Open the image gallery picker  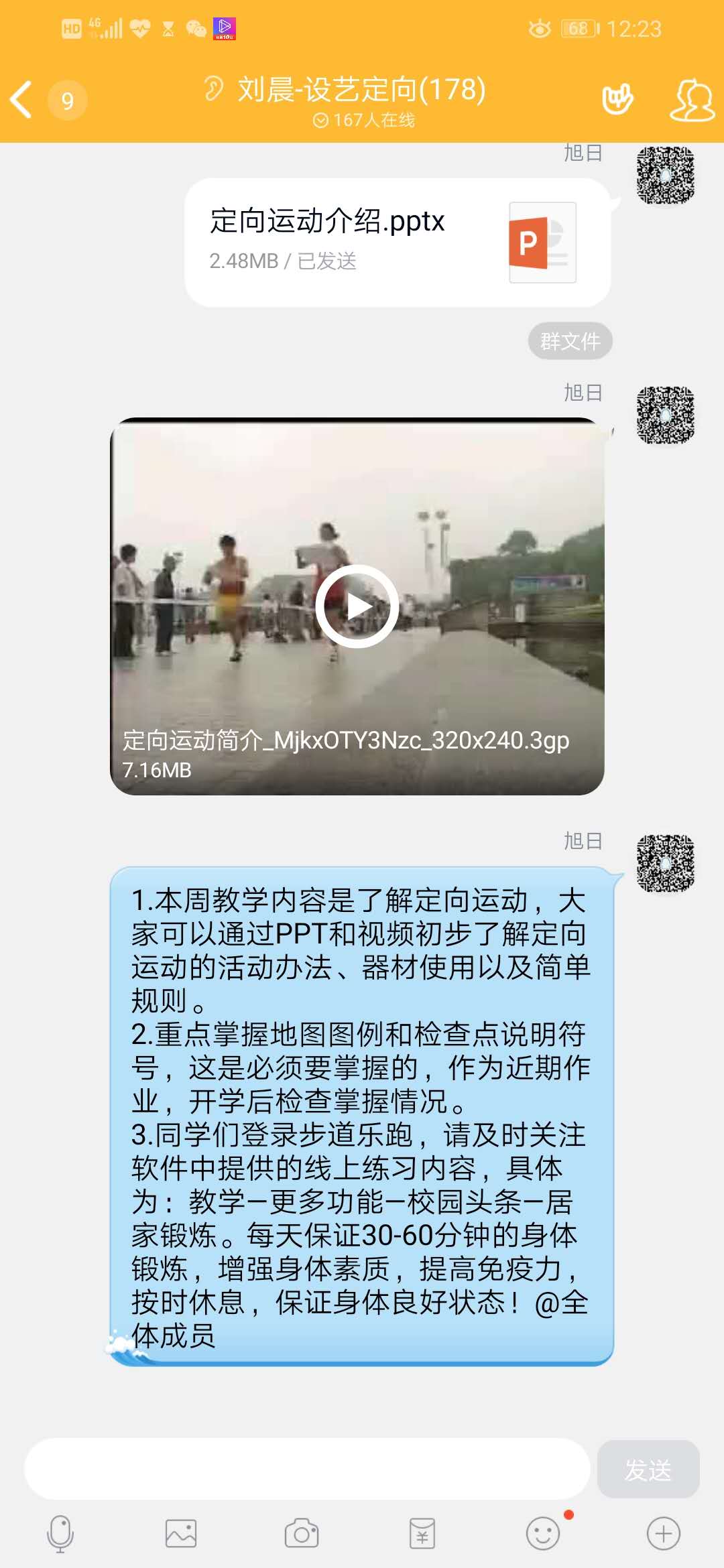click(x=181, y=1533)
